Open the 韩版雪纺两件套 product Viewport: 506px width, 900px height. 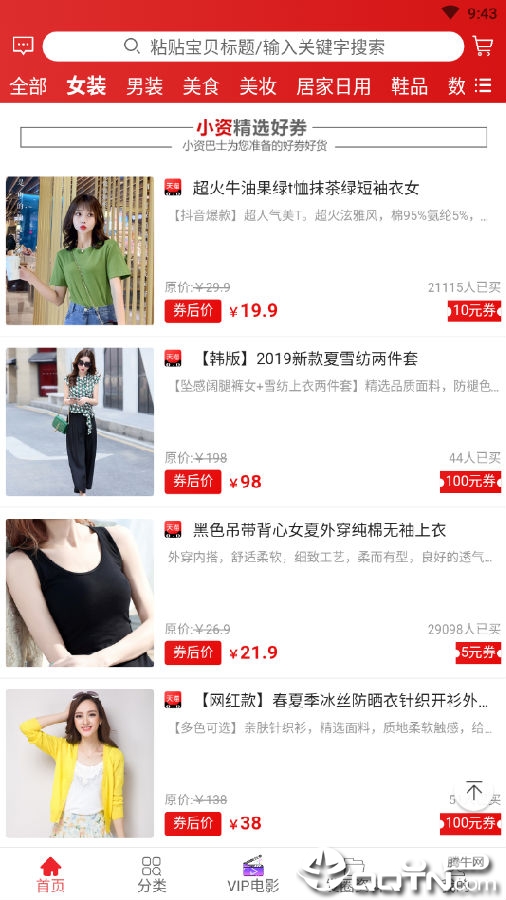(253, 422)
